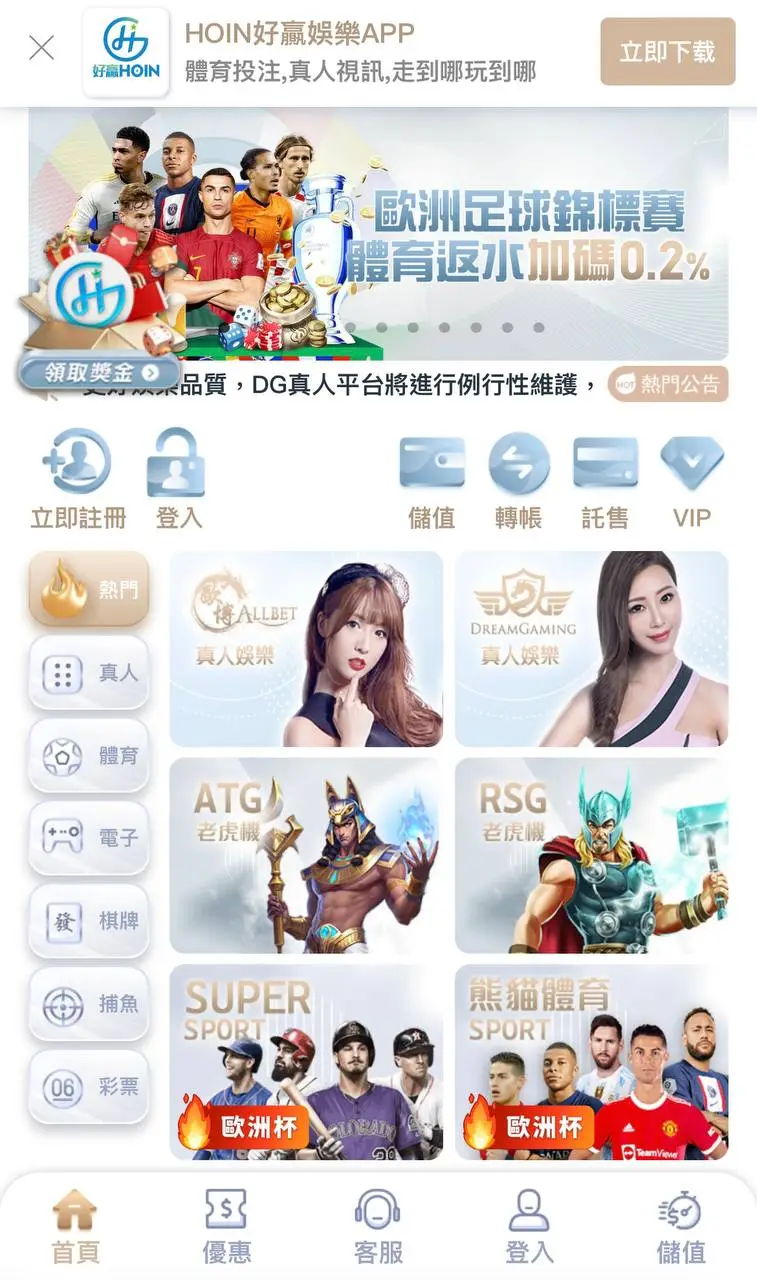Viewport: 757px width, 1280px height.
Task: Tap the 登入 padlock icon
Action: (x=177, y=460)
